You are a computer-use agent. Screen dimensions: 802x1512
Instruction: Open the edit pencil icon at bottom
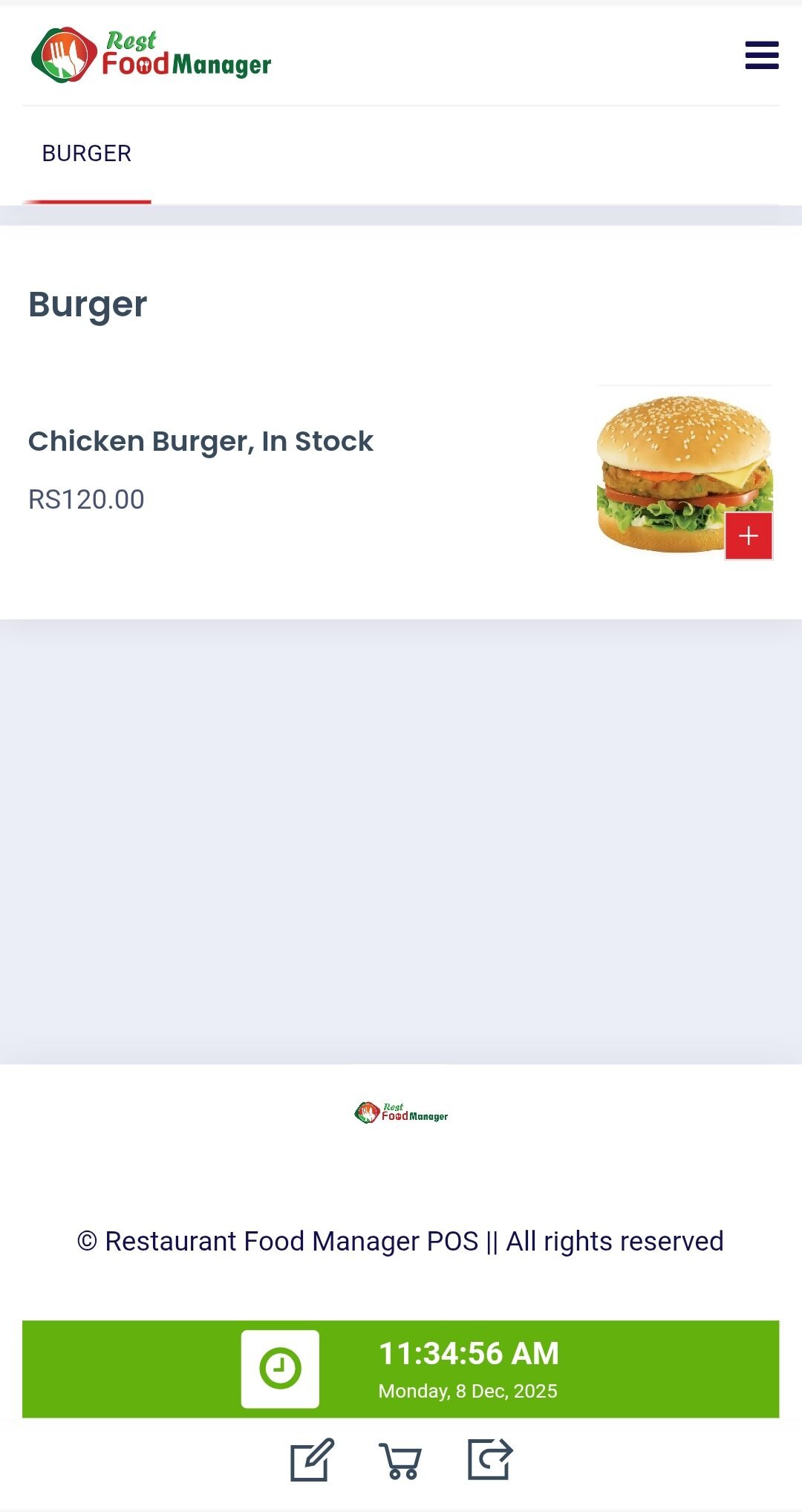tap(312, 1460)
